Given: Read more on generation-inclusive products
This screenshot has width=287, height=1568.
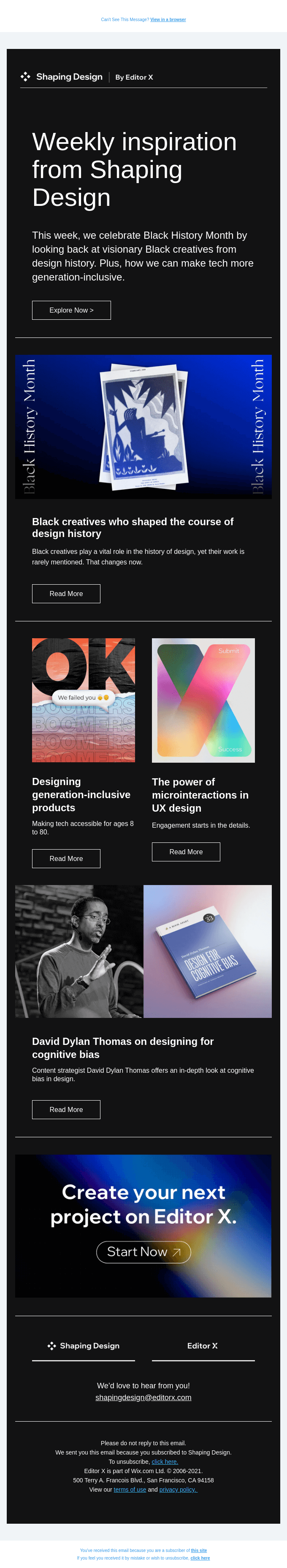Looking at the screenshot, I should tap(66, 858).
